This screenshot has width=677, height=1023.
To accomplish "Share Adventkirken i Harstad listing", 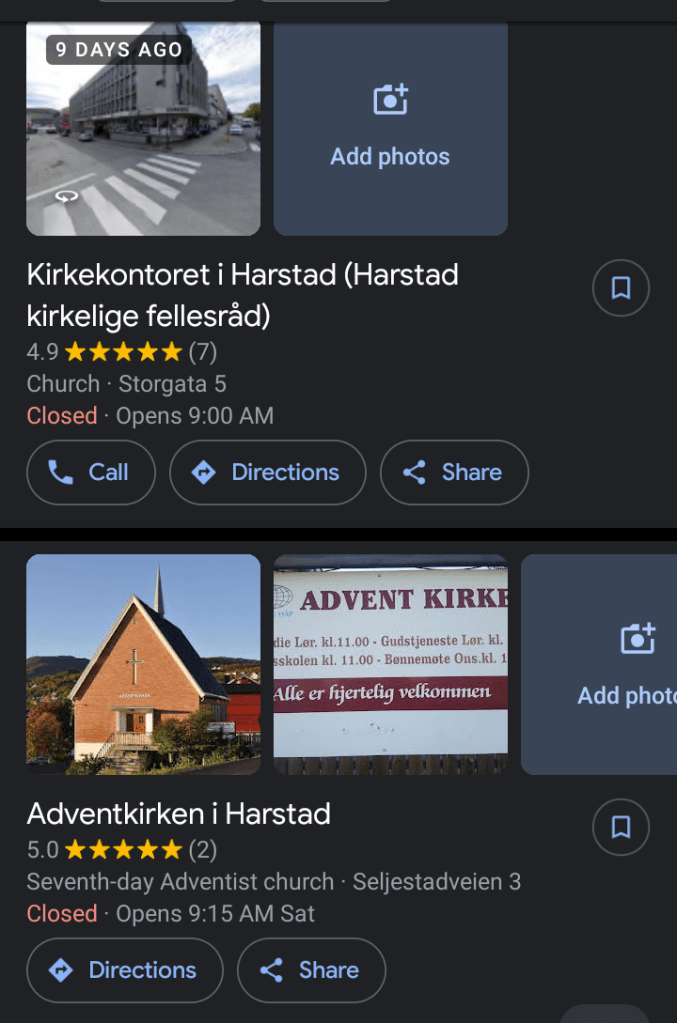I will [x=311, y=970].
